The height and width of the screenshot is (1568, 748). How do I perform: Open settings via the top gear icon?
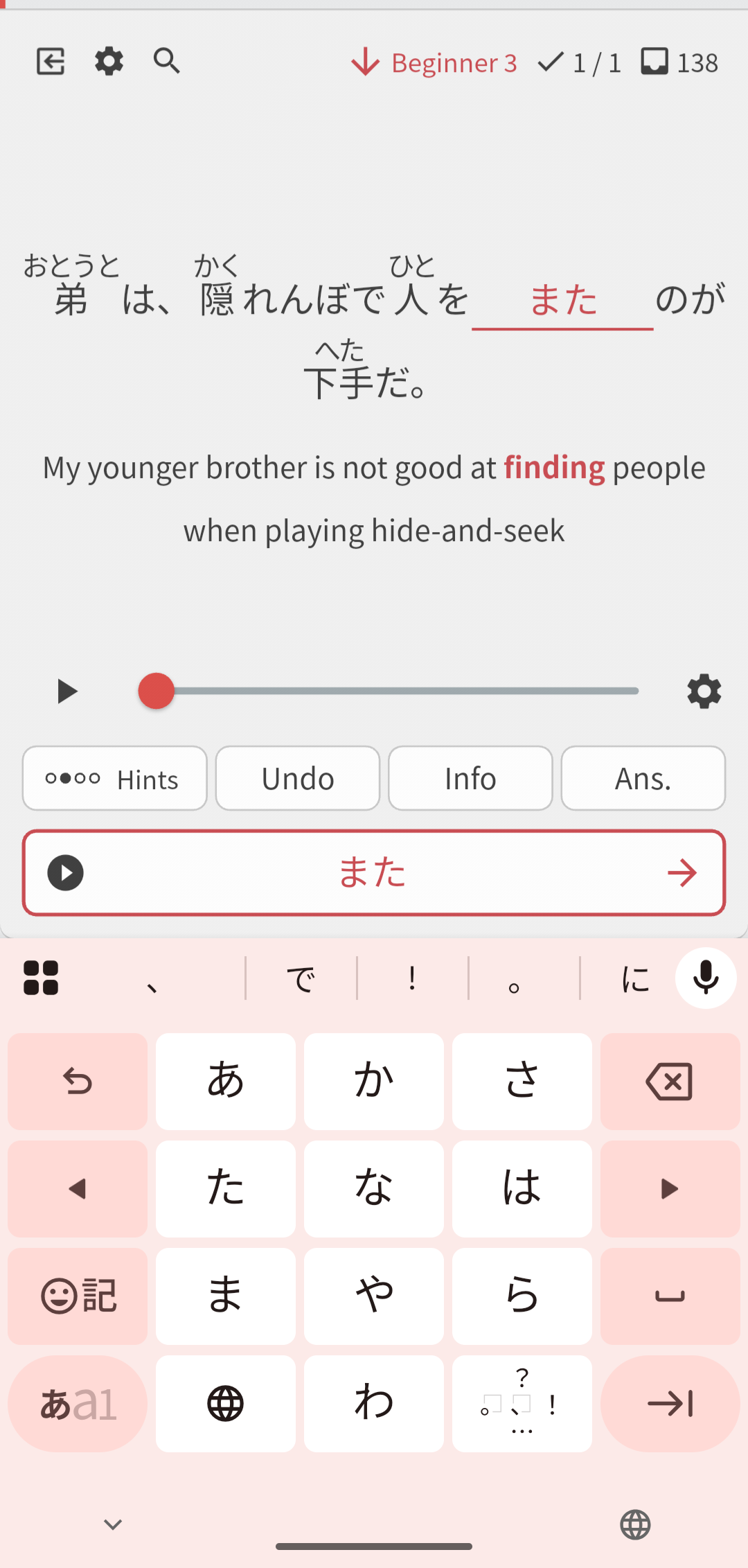pyautogui.click(x=109, y=62)
